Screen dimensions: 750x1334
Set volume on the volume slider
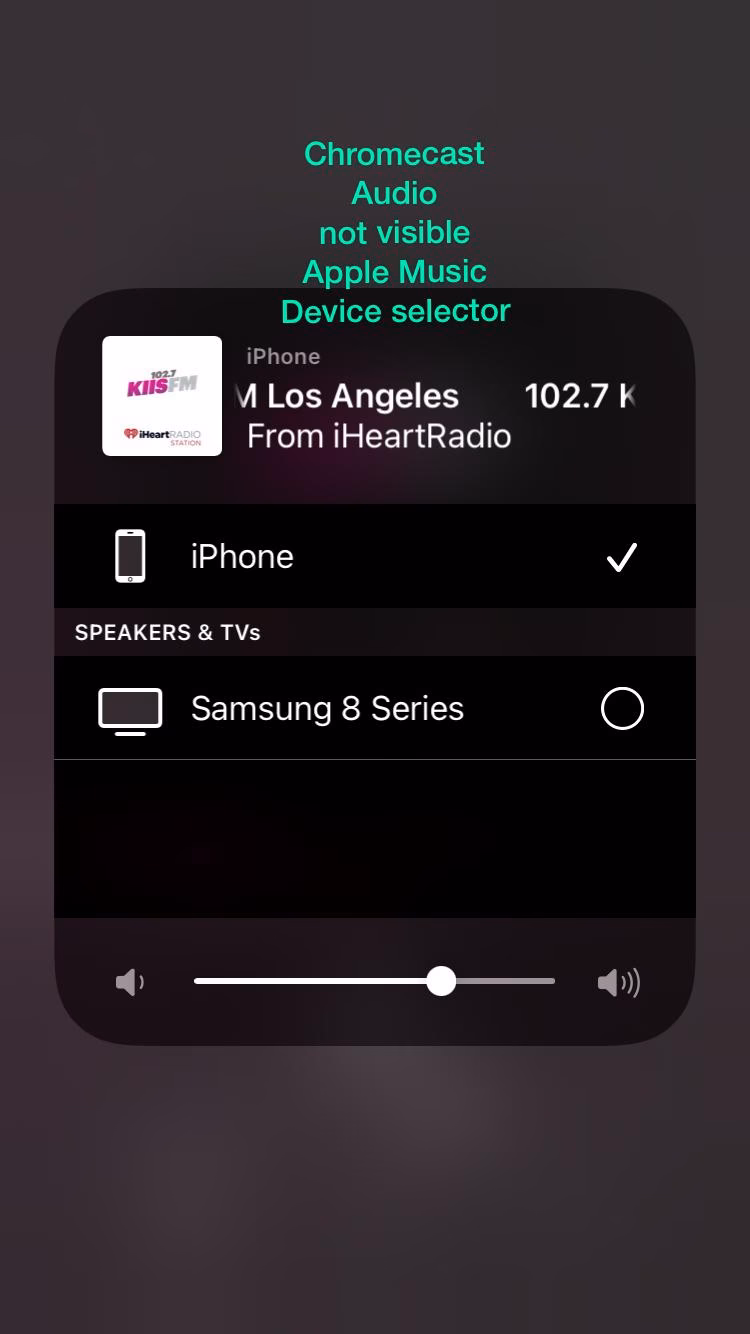[x=441, y=981]
